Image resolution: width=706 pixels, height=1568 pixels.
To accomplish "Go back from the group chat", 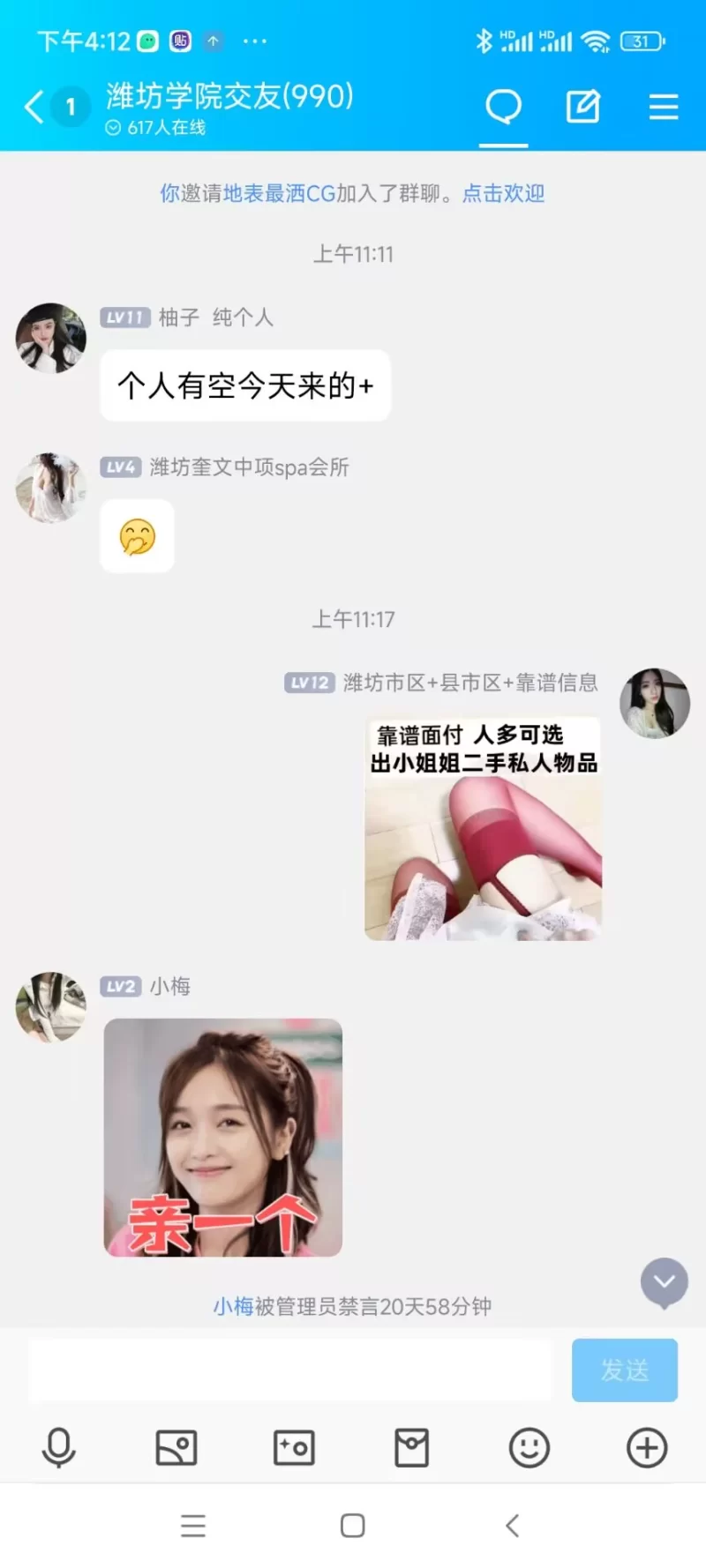I will [34, 107].
